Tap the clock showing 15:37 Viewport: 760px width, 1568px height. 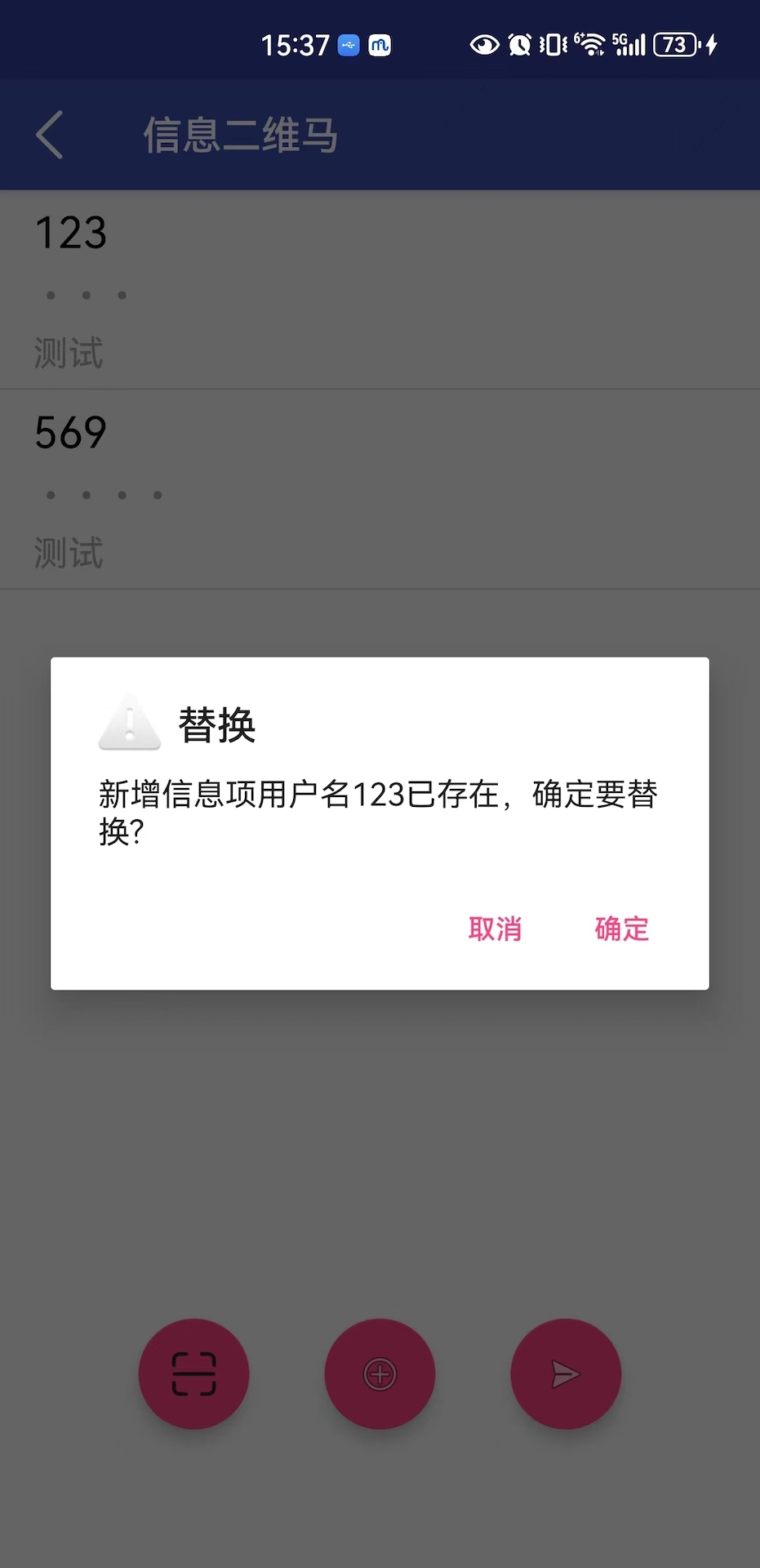click(296, 45)
